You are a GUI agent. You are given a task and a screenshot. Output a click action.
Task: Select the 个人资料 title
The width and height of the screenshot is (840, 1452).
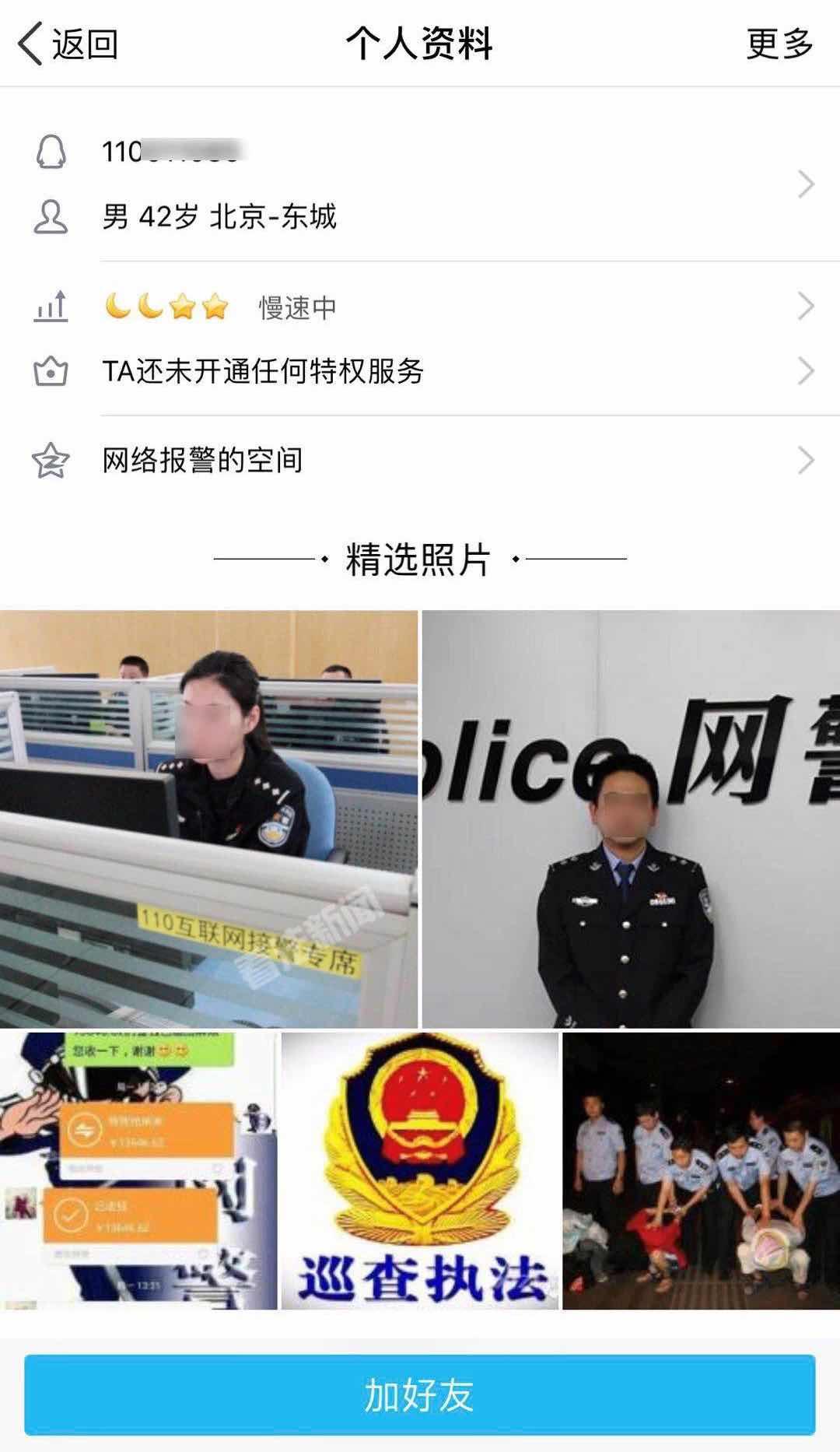[420, 44]
